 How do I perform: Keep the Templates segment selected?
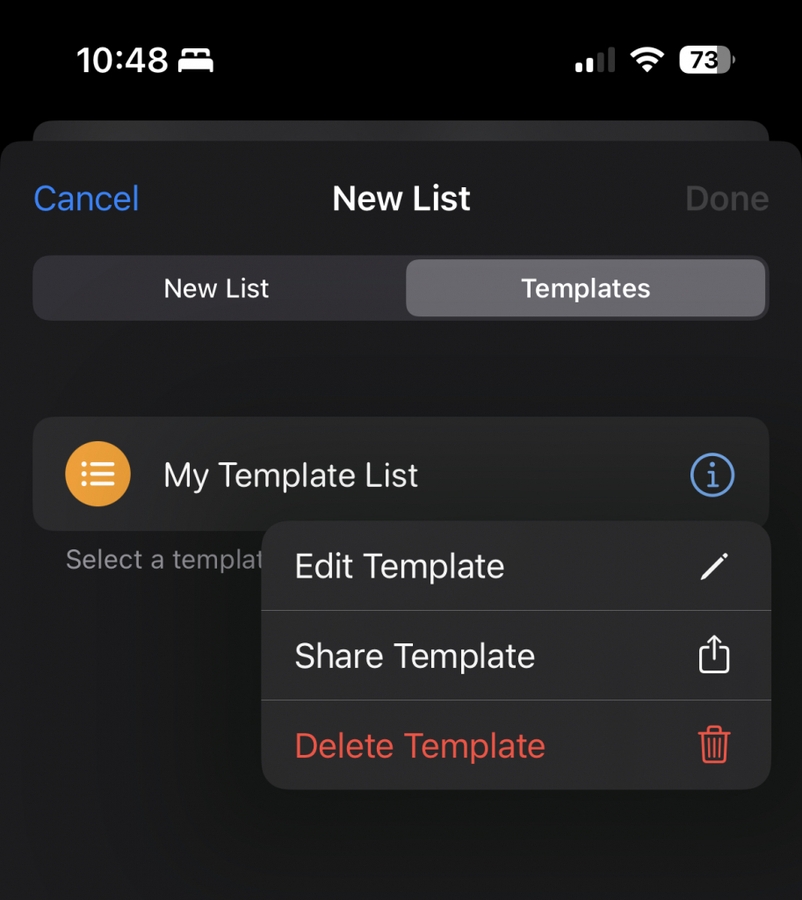(x=586, y=288)
